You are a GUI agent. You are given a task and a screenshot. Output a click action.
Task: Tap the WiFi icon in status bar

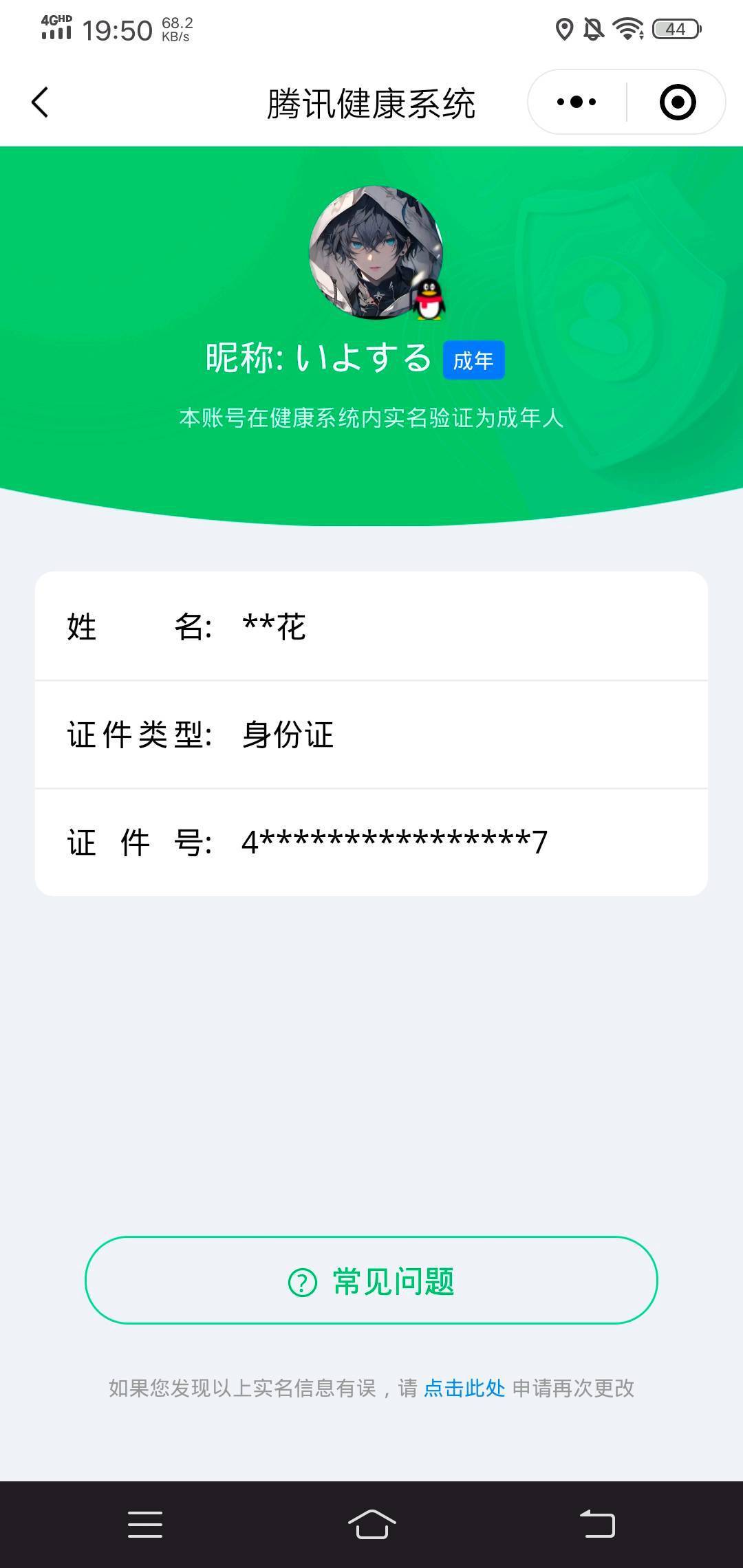click(627, 29)
